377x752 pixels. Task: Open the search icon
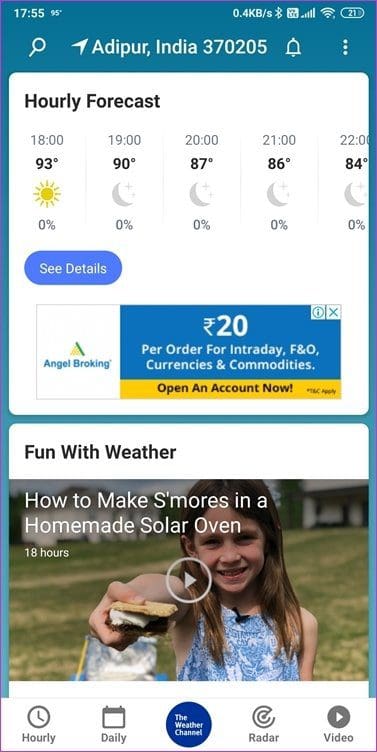pyautogui.click(x=37, y=47)
